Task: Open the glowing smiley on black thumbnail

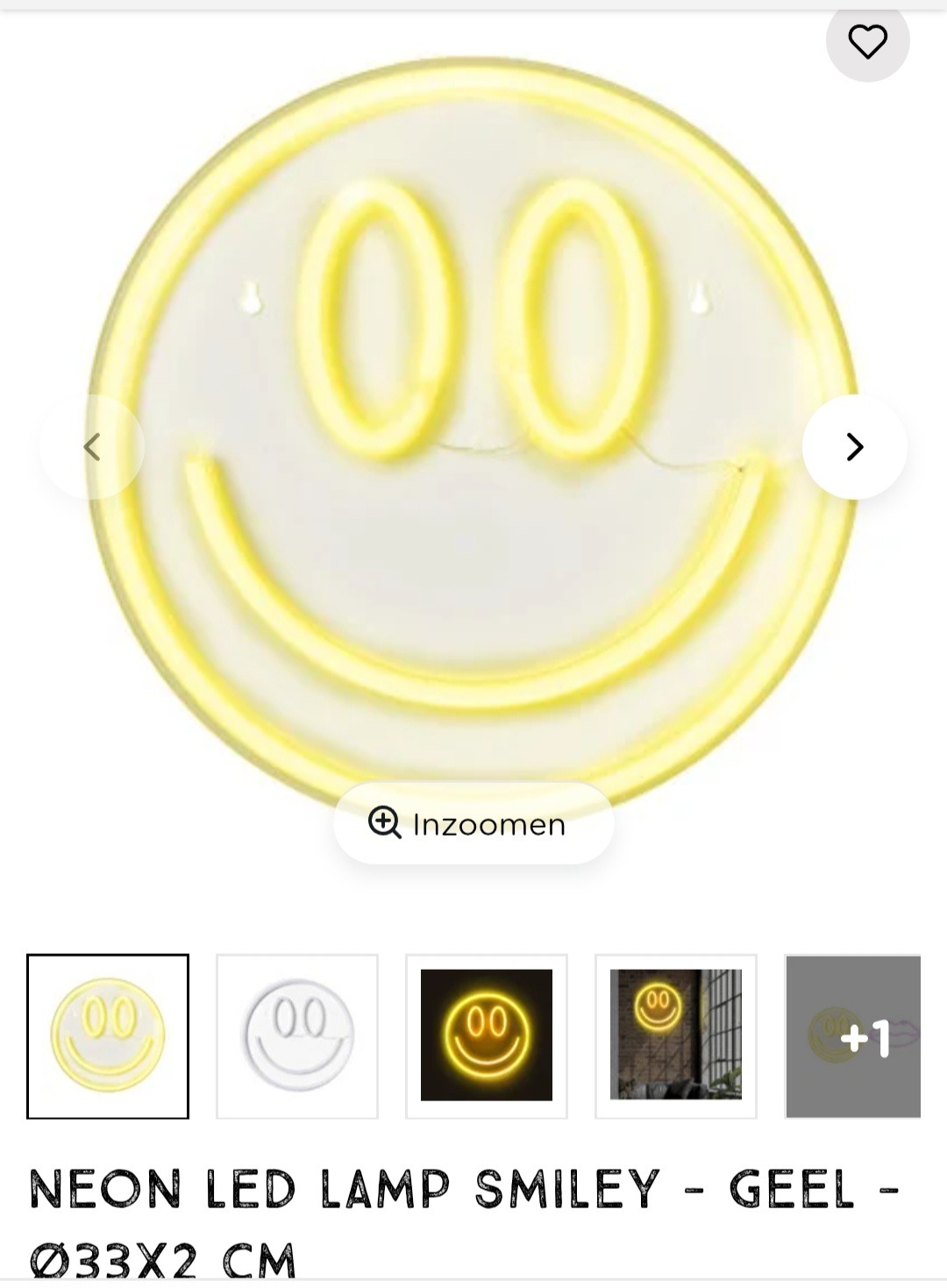Action: click(487, 1035)
